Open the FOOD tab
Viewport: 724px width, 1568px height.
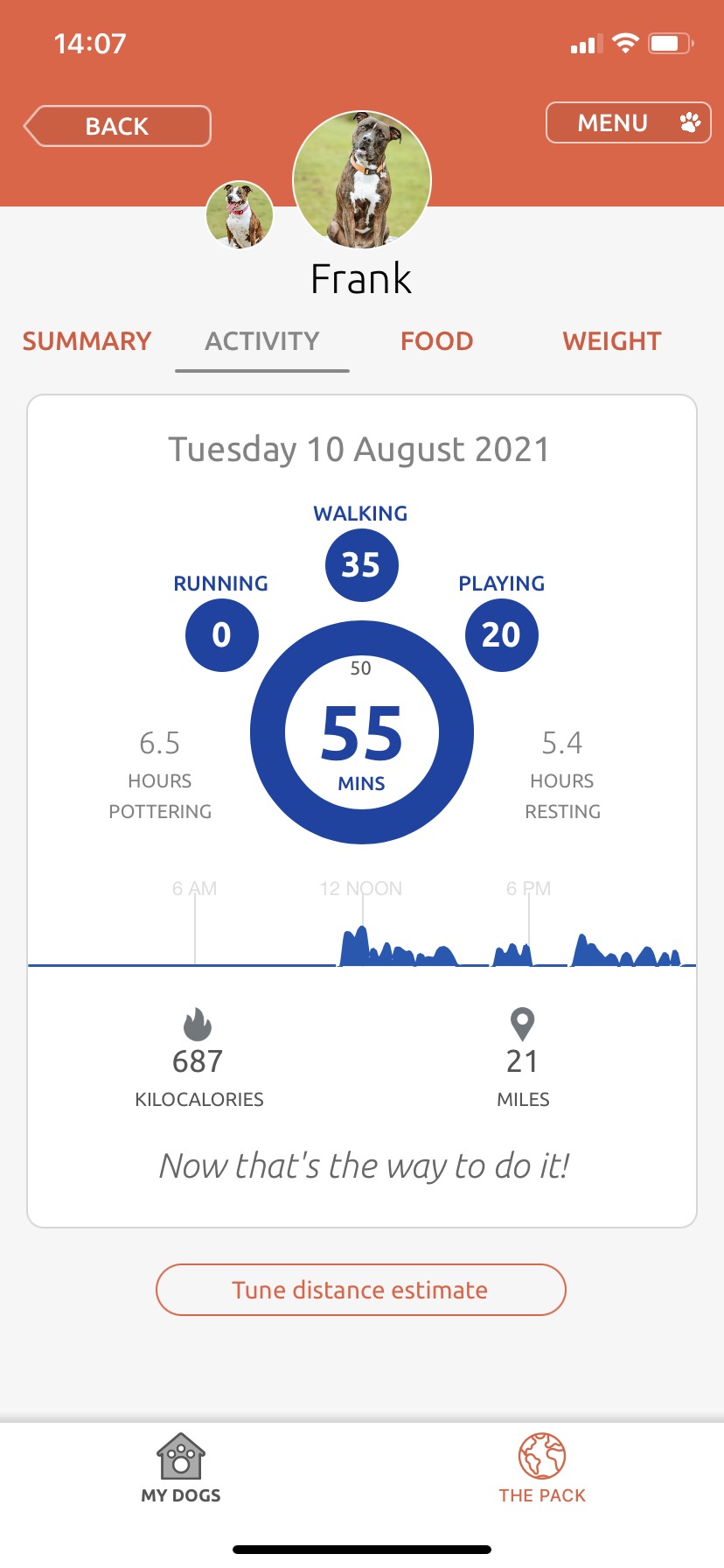click(436, 341)
